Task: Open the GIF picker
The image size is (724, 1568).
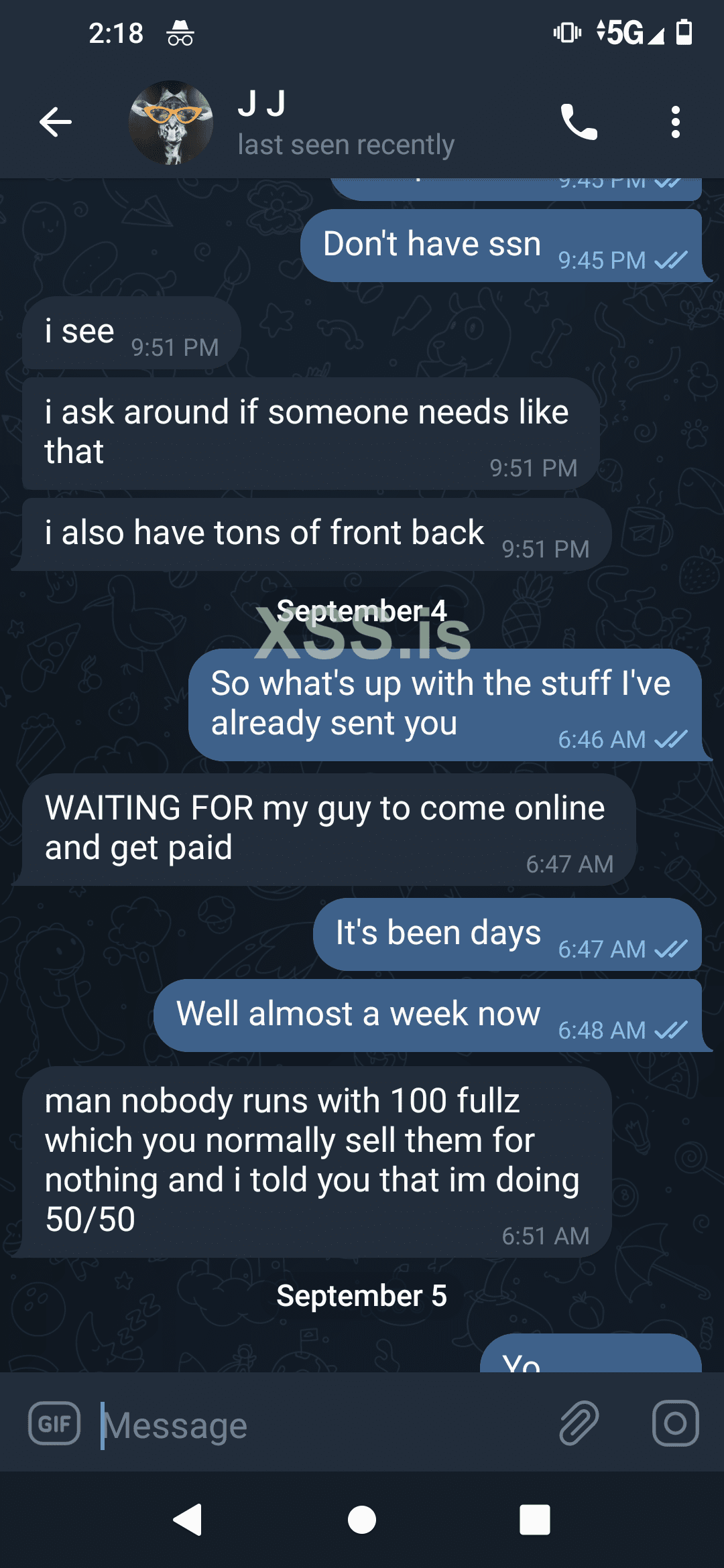Action: click(x=54, y=1424)
